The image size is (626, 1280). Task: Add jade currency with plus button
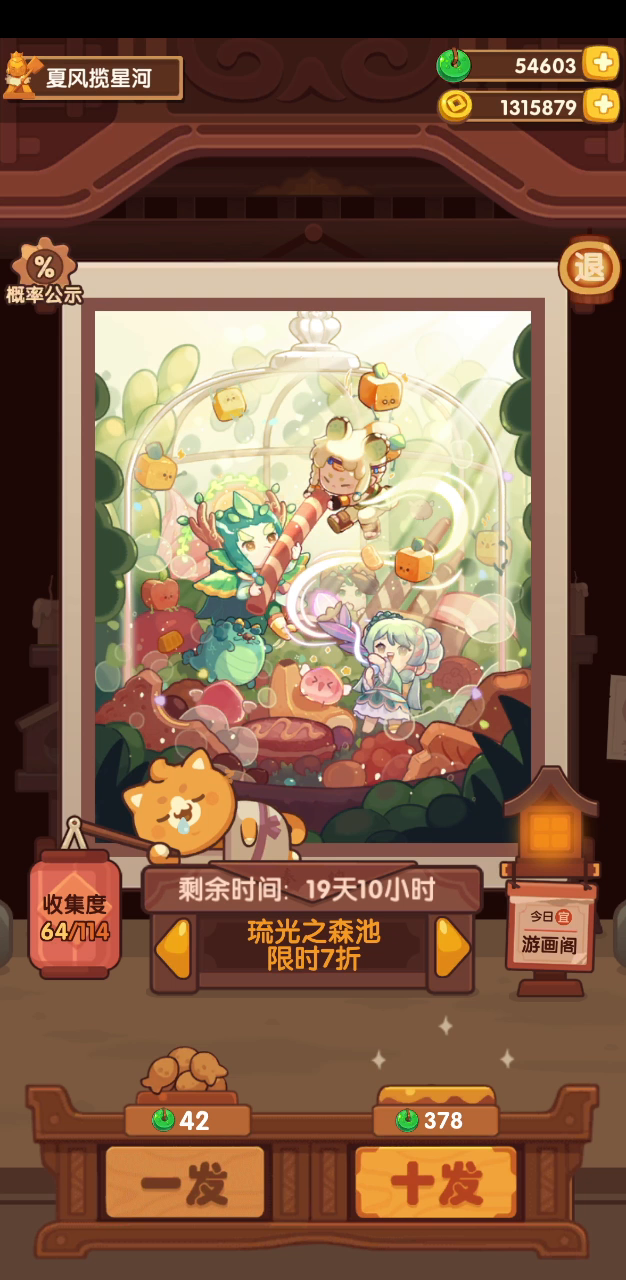601,65
